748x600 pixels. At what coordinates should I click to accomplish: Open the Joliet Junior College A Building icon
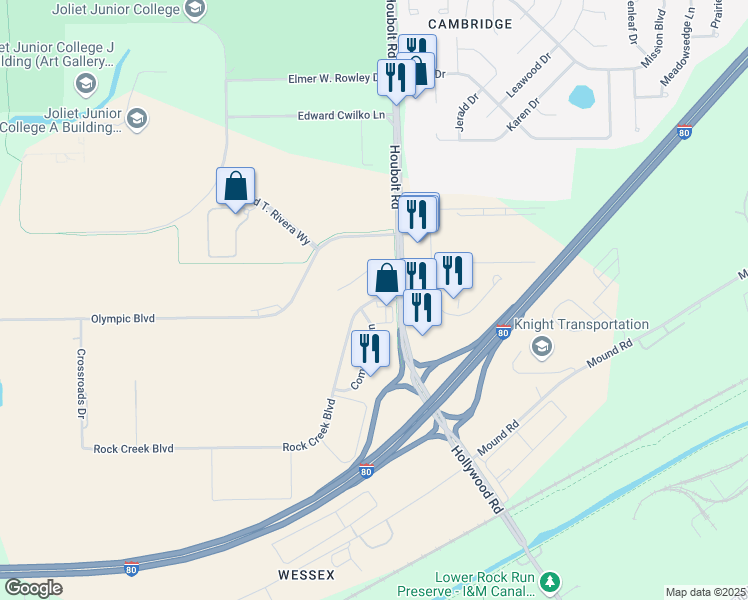pyautogui.click(x=136, y=119)
